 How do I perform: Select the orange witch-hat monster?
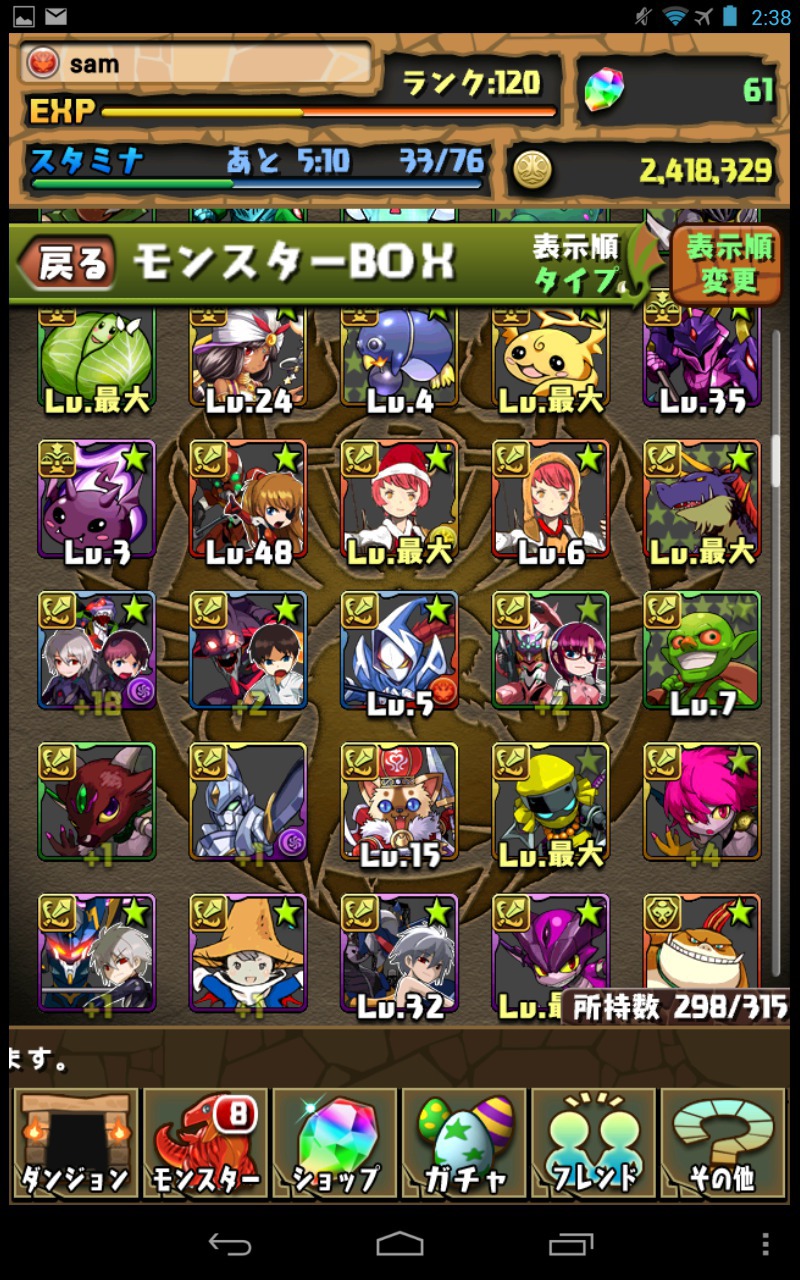point(248,953)
